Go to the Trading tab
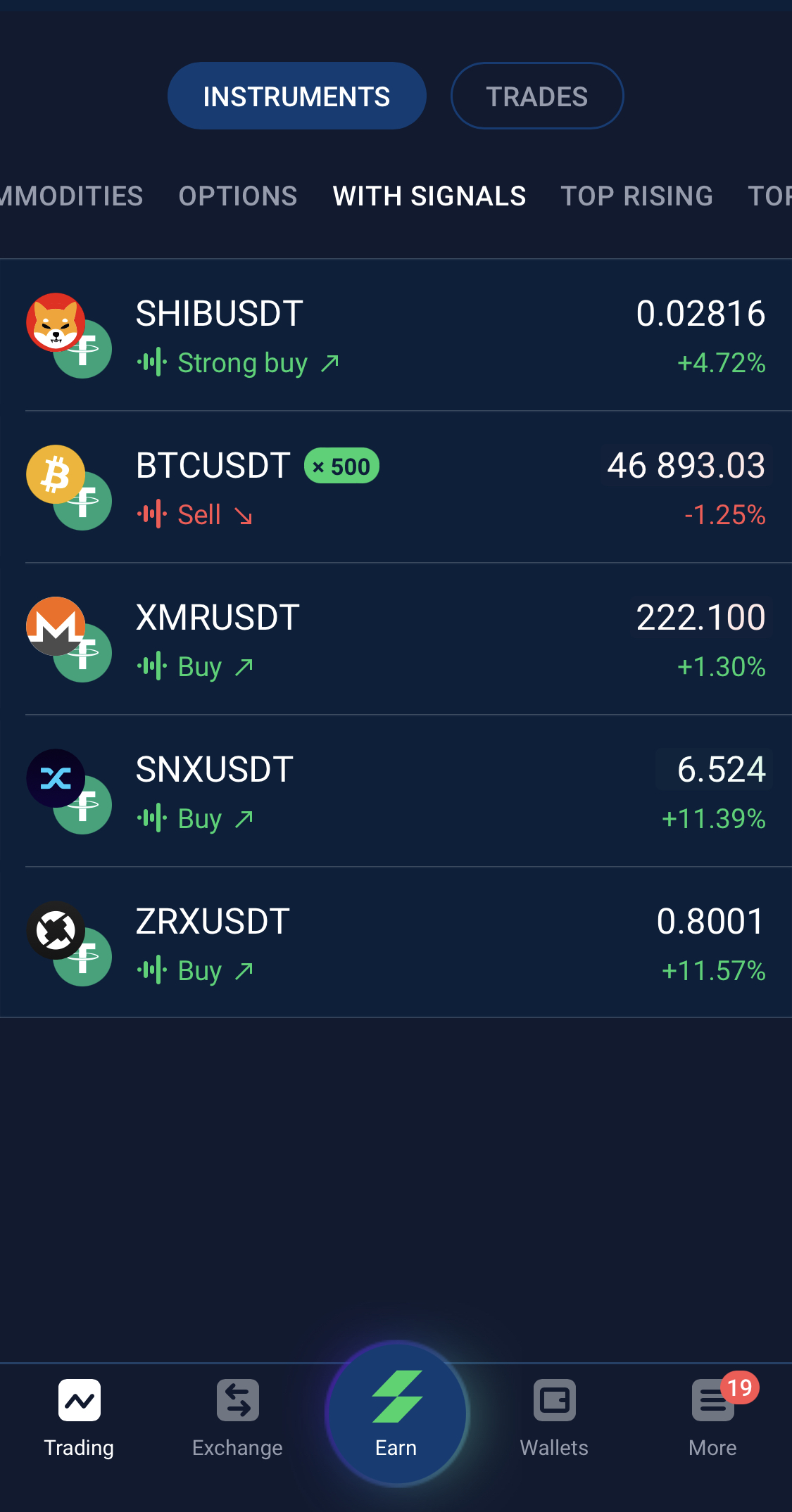 point(79,1418)
